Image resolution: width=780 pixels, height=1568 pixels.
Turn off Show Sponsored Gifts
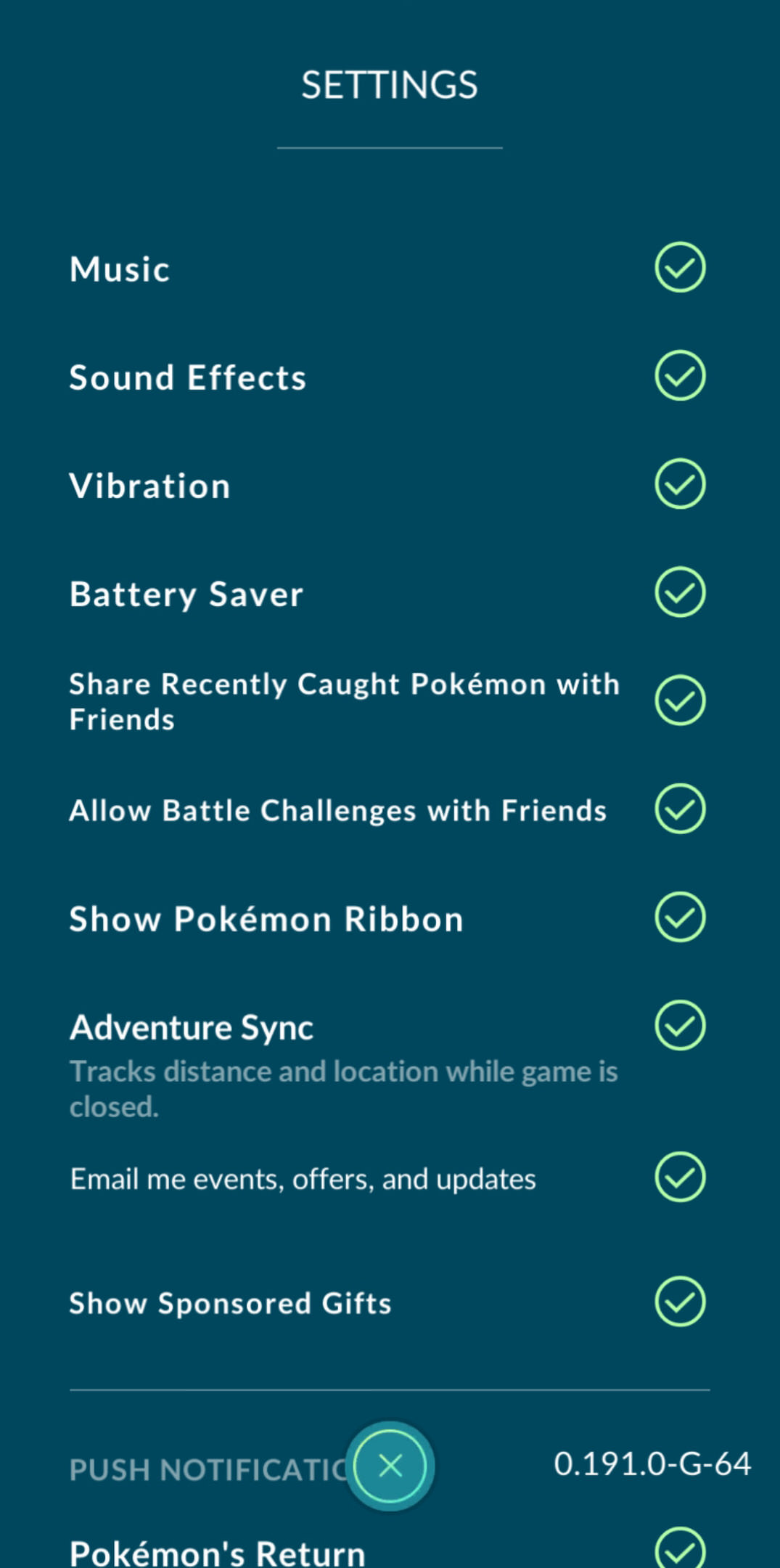tap(679, 1302)
